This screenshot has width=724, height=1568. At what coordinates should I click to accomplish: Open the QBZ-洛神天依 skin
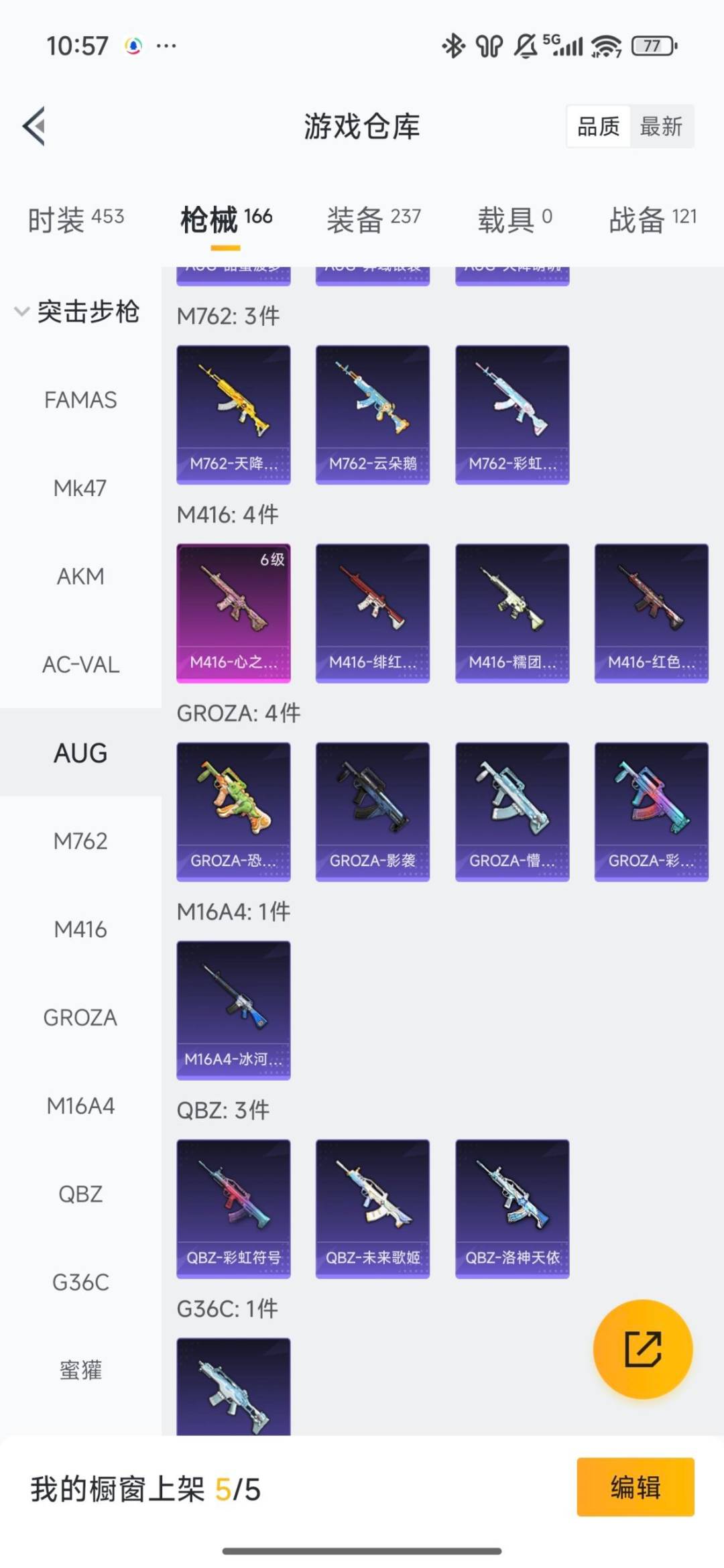(512, 1207)
